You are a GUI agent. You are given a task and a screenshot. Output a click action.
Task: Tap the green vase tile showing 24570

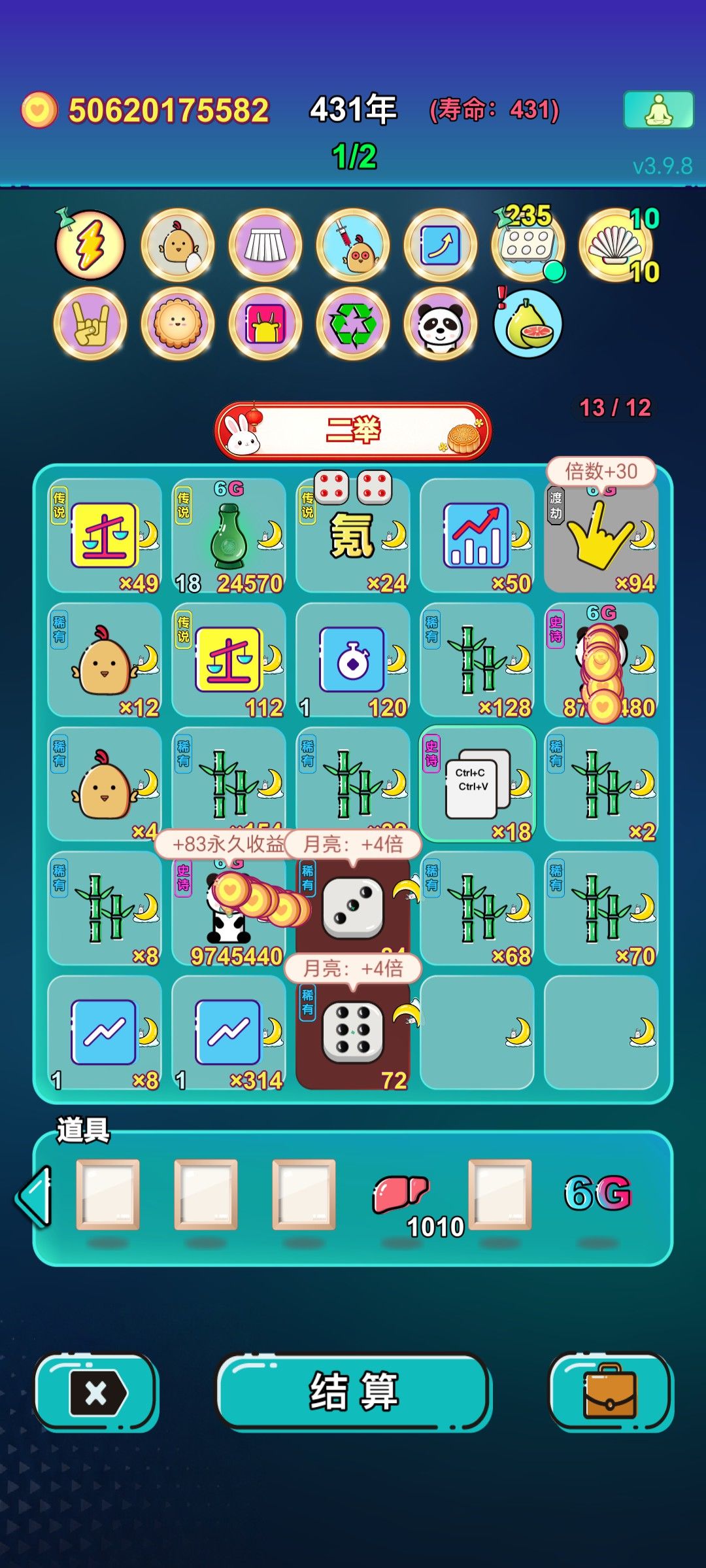coord(229,536)
